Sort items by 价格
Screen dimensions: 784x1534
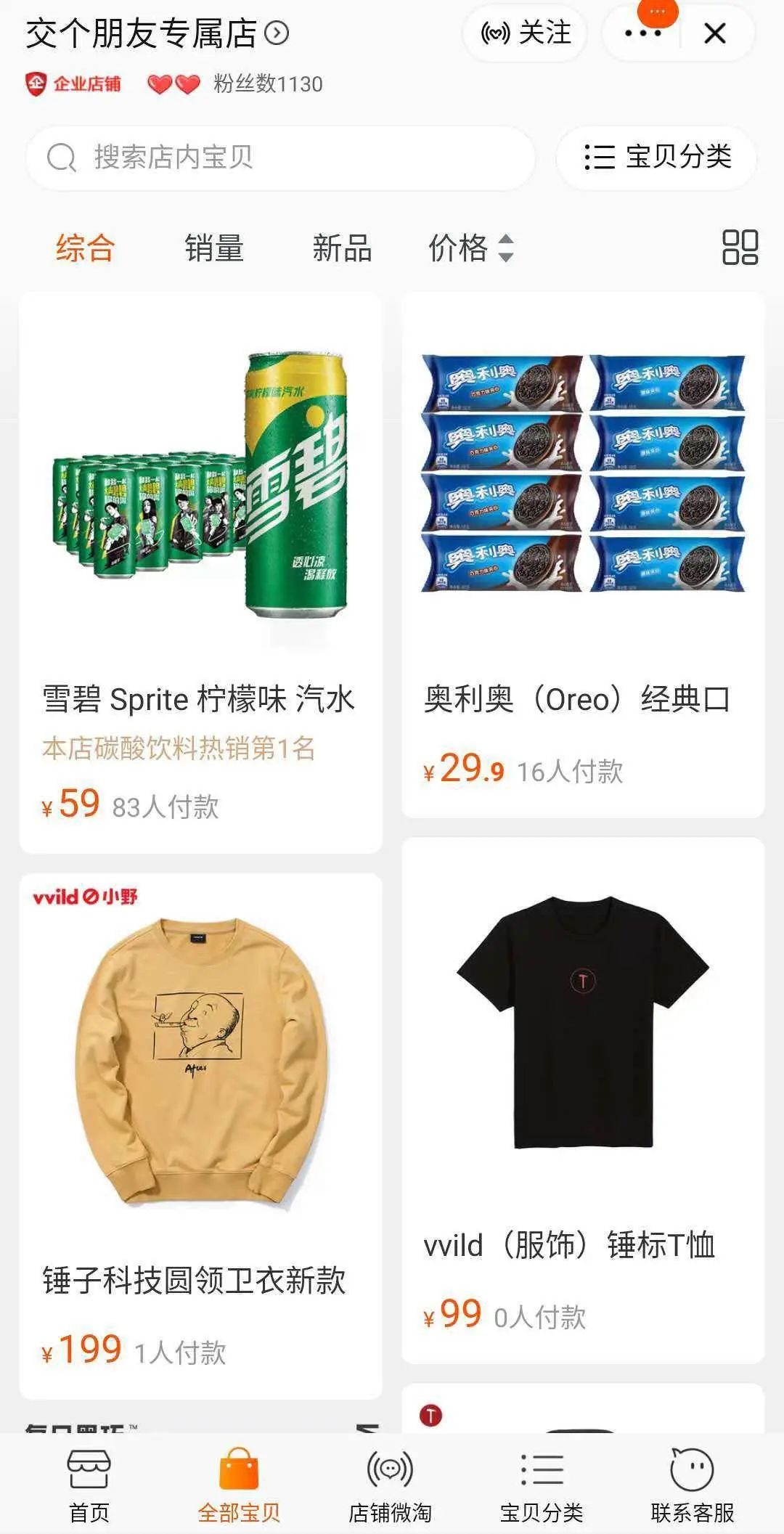[470, 248]
